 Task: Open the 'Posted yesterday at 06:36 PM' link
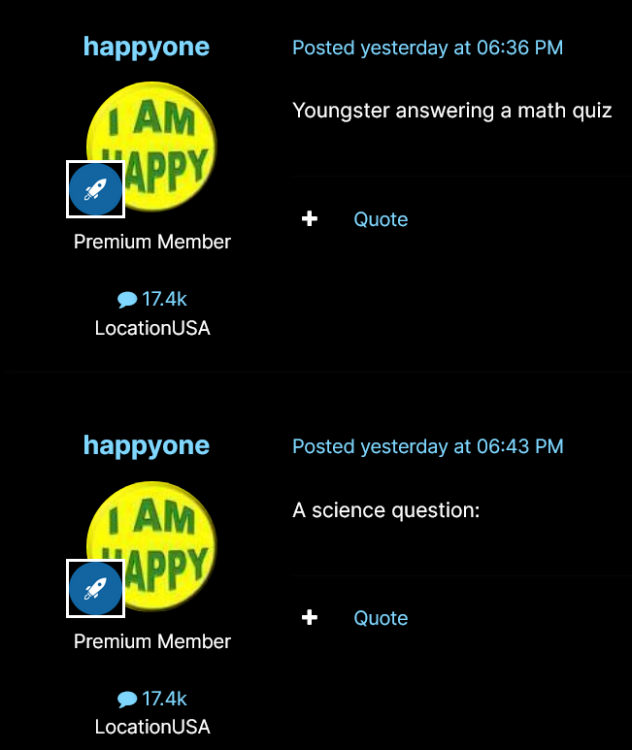click(427, 47)
